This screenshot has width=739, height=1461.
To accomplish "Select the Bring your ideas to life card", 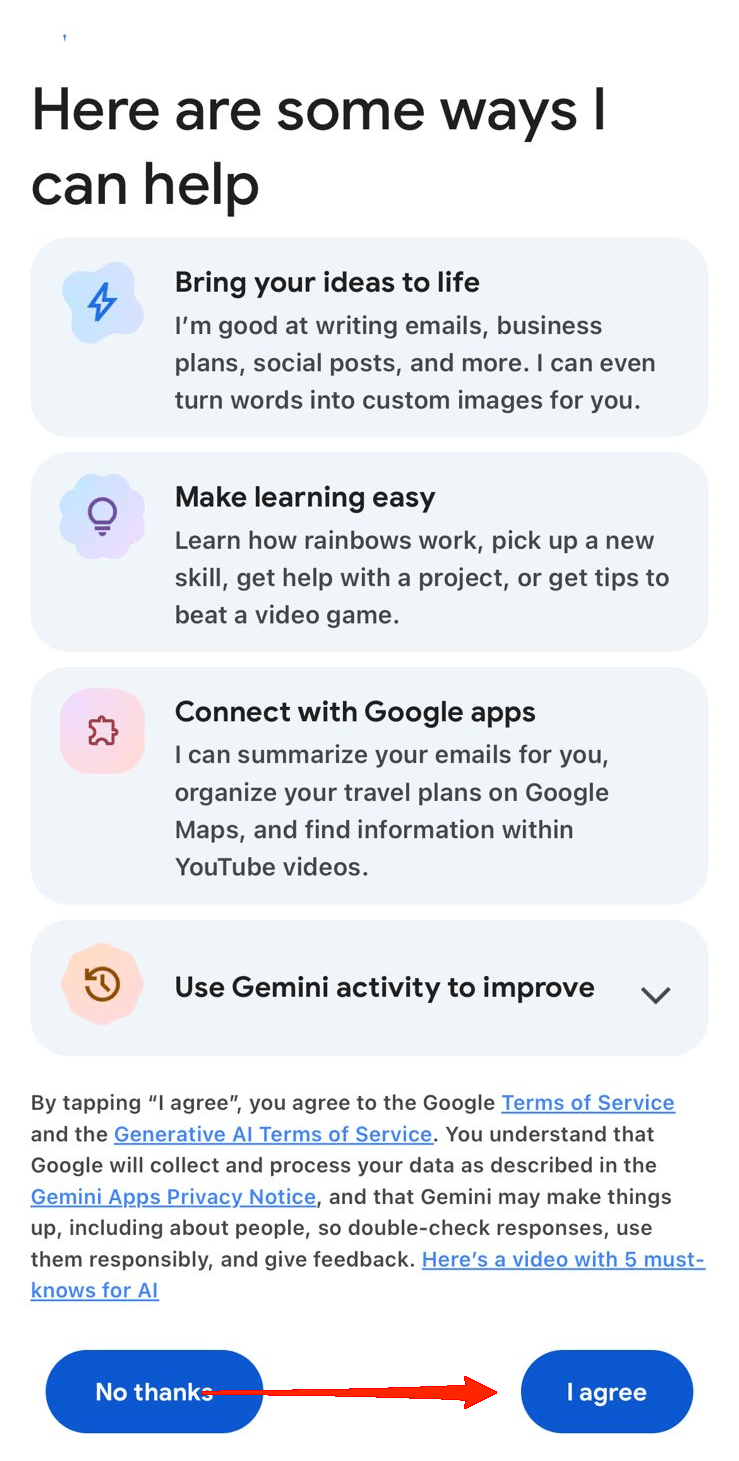I will coord(369,337).
